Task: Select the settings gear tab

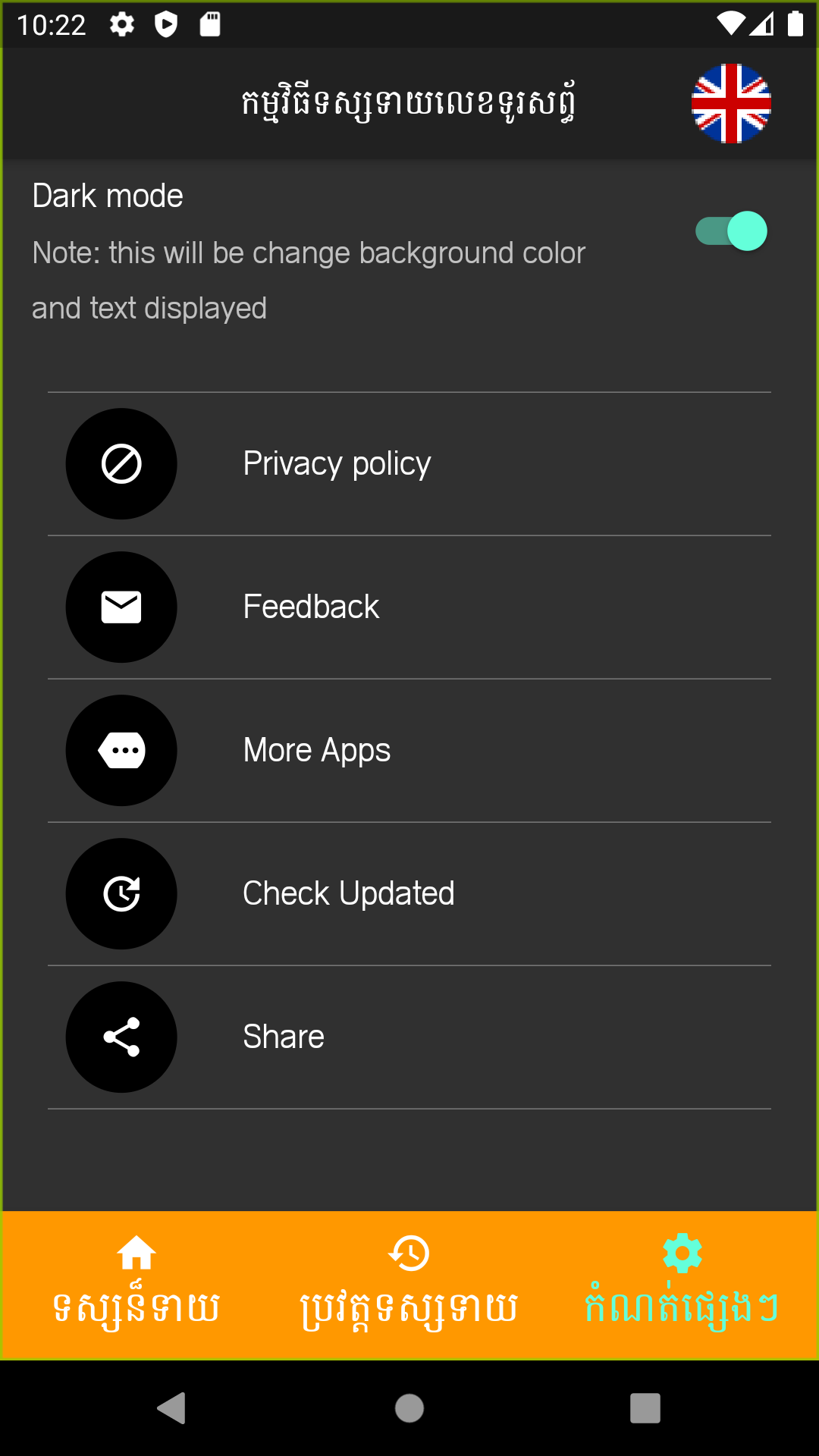Action: pos(682,1285)
